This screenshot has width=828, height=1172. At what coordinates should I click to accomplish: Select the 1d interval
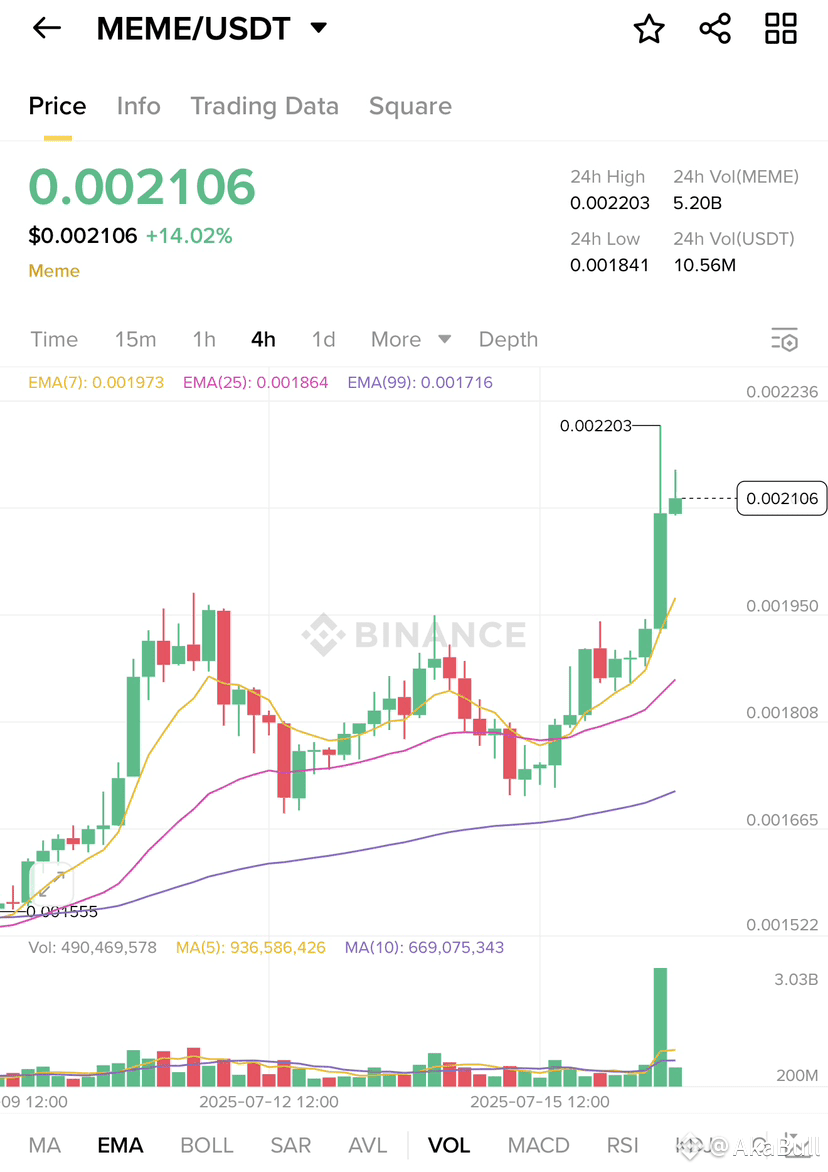tap(323, 339)
